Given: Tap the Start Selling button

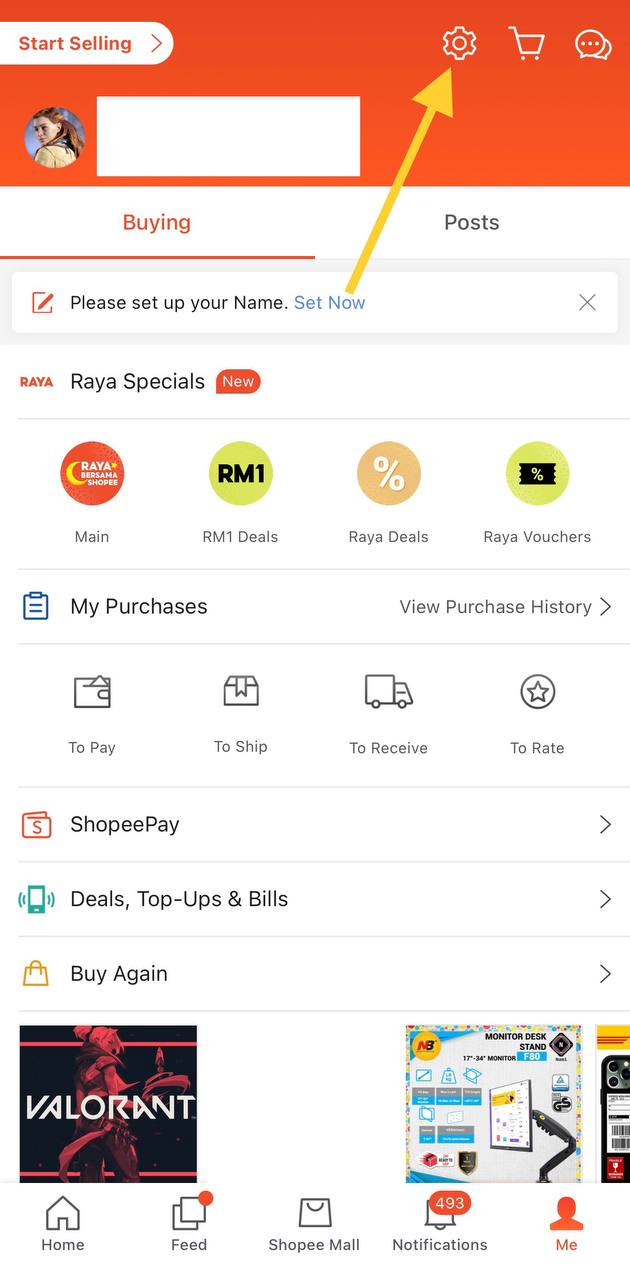Looking at the screenshot, I should (x=87, y=44).
